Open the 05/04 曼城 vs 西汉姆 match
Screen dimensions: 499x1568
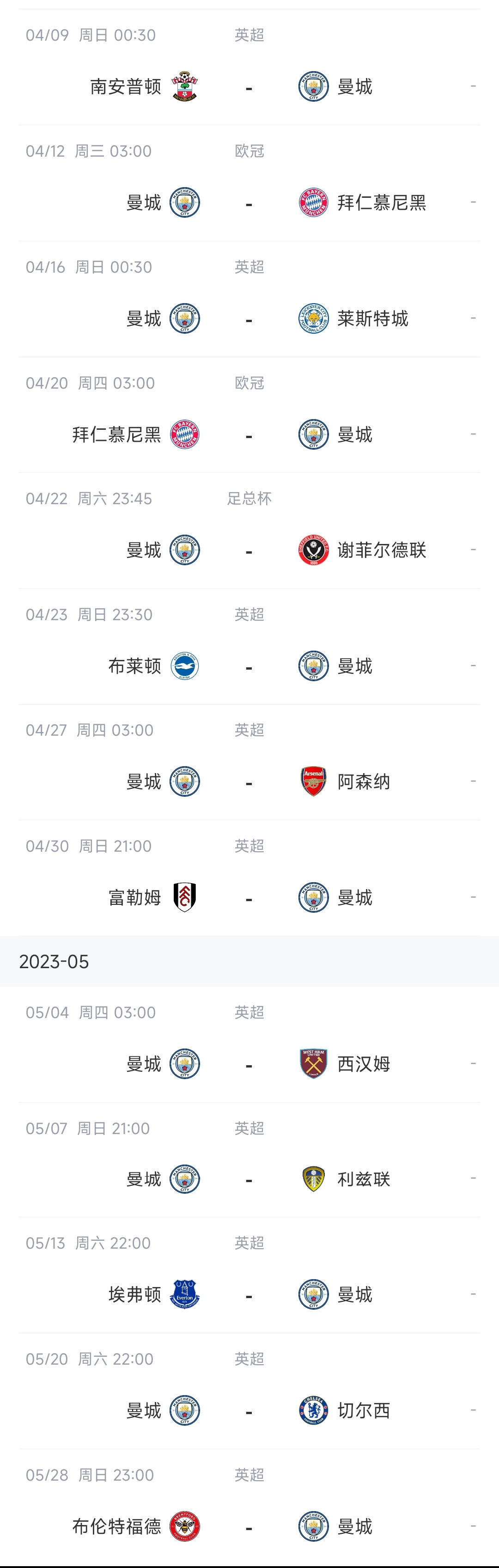pyautogui.click(x=249, y=1064)
